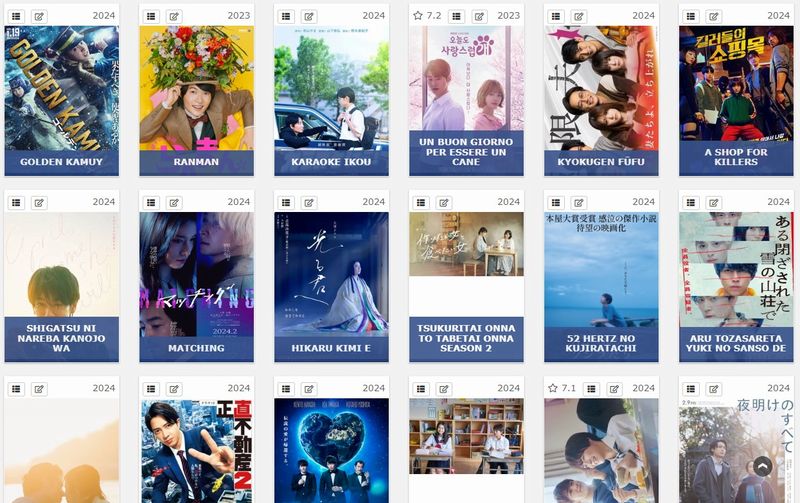Open Aru Tozasareta Yuki no Sanso de
This screenshot has height=503, width=800.
coord(736,280)
